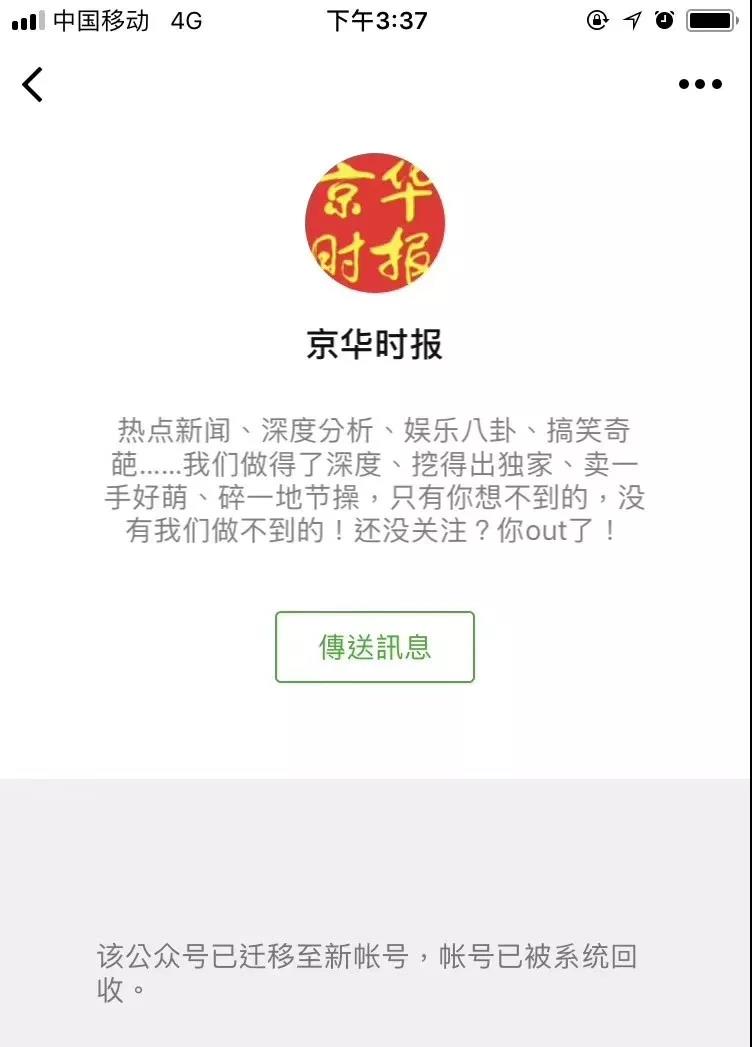Tap the 傳送訊息 button
752x1047 pixels.
(x=375, y=647)
